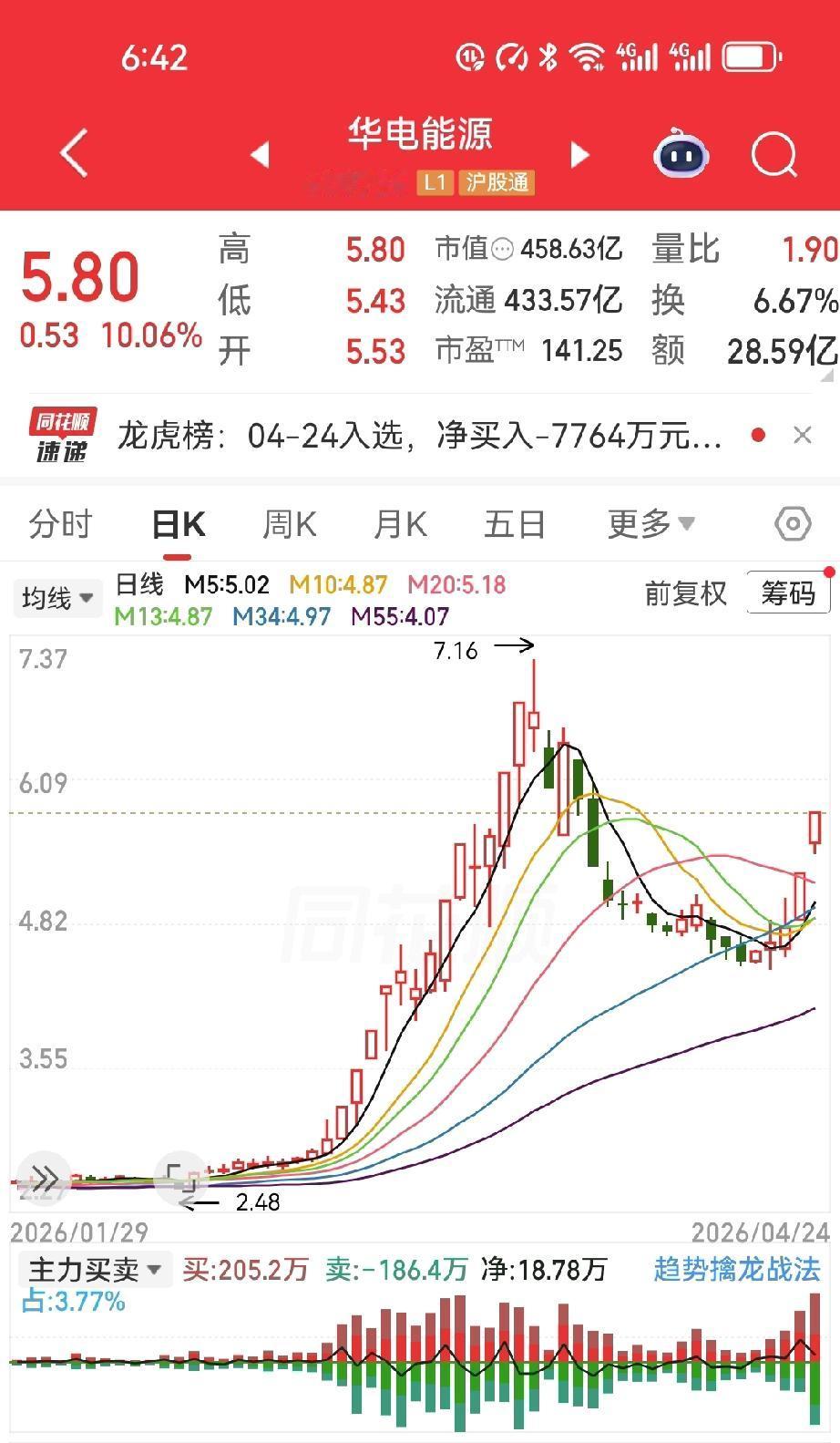Tap the red dot on the 龙虎榜 notice

click(757, 436)
